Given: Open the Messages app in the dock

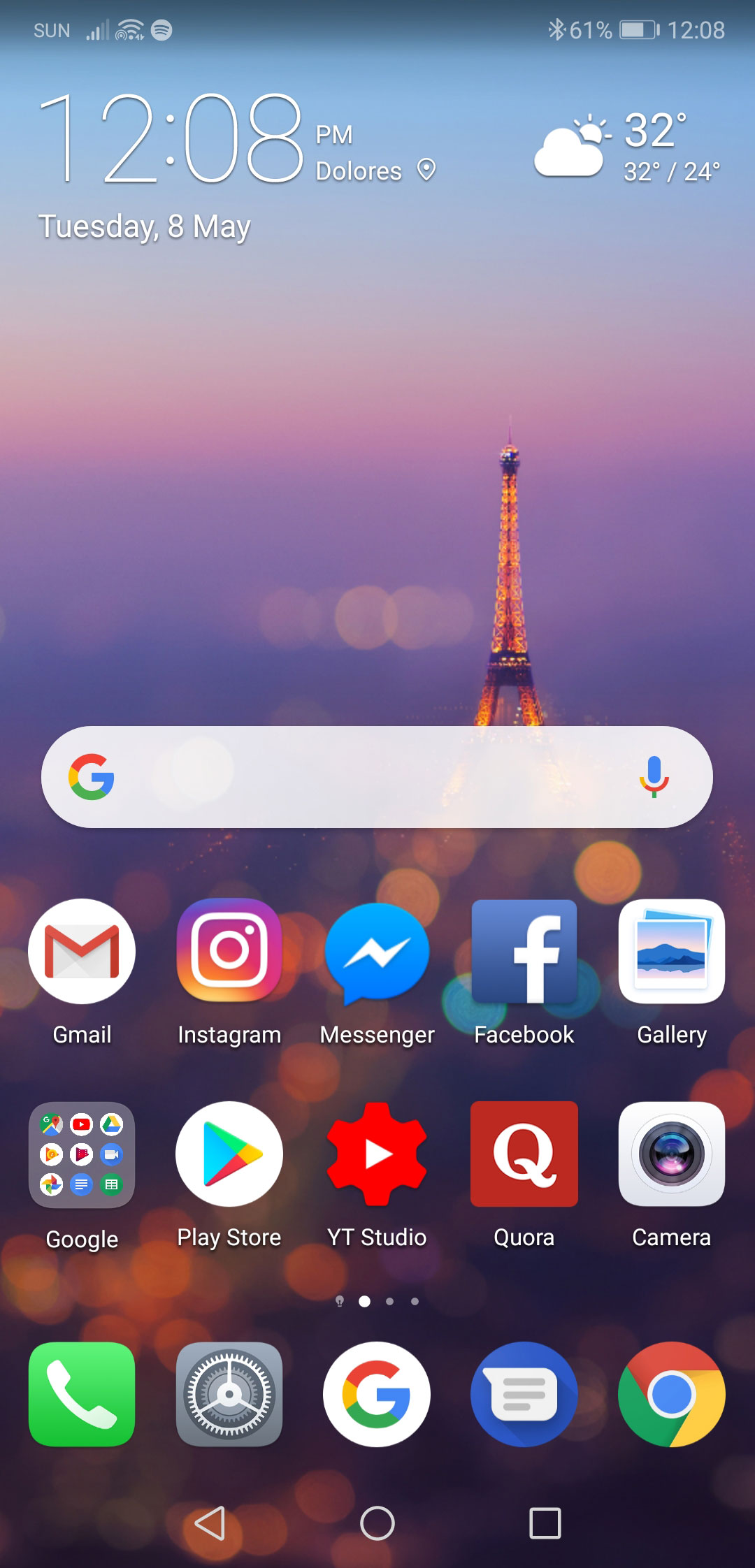Looking at the screenshot, I should 524,1394.
